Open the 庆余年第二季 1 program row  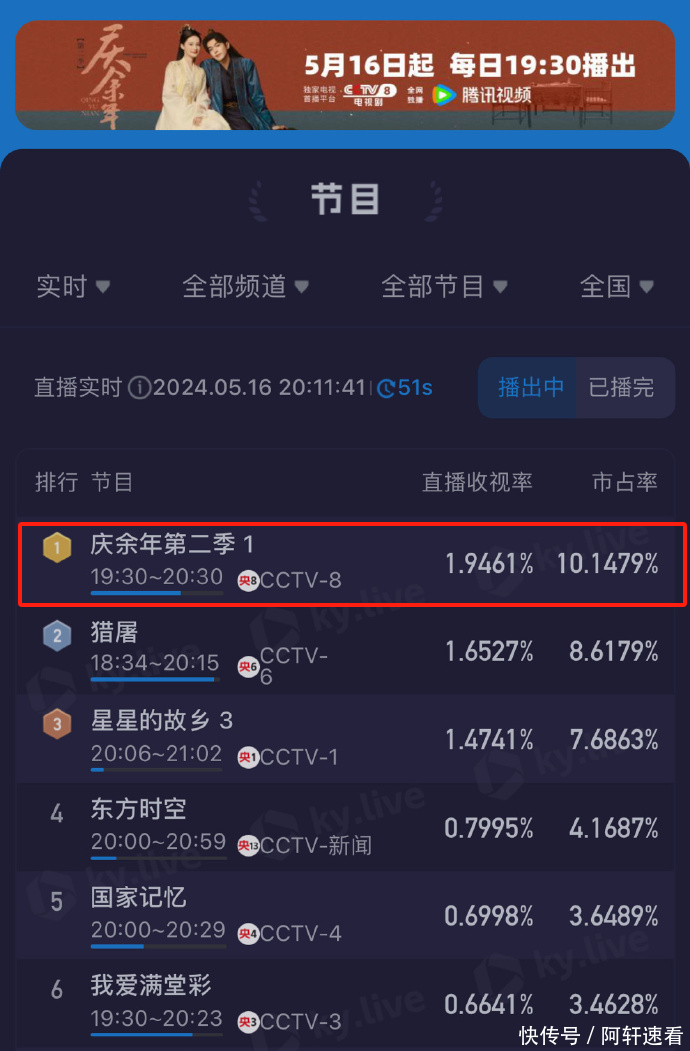coord(352,562)
